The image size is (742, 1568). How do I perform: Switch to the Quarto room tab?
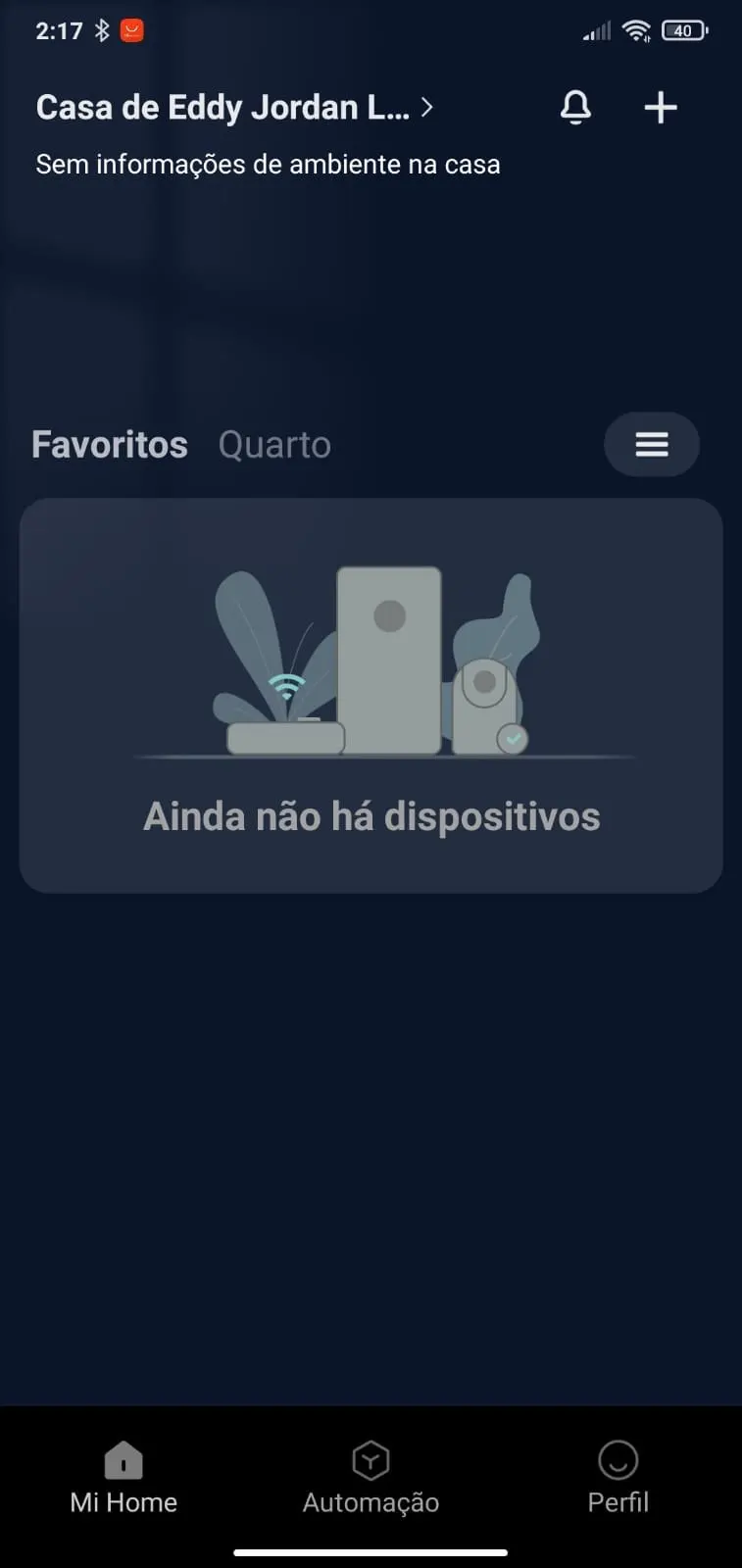pos(274,445)
